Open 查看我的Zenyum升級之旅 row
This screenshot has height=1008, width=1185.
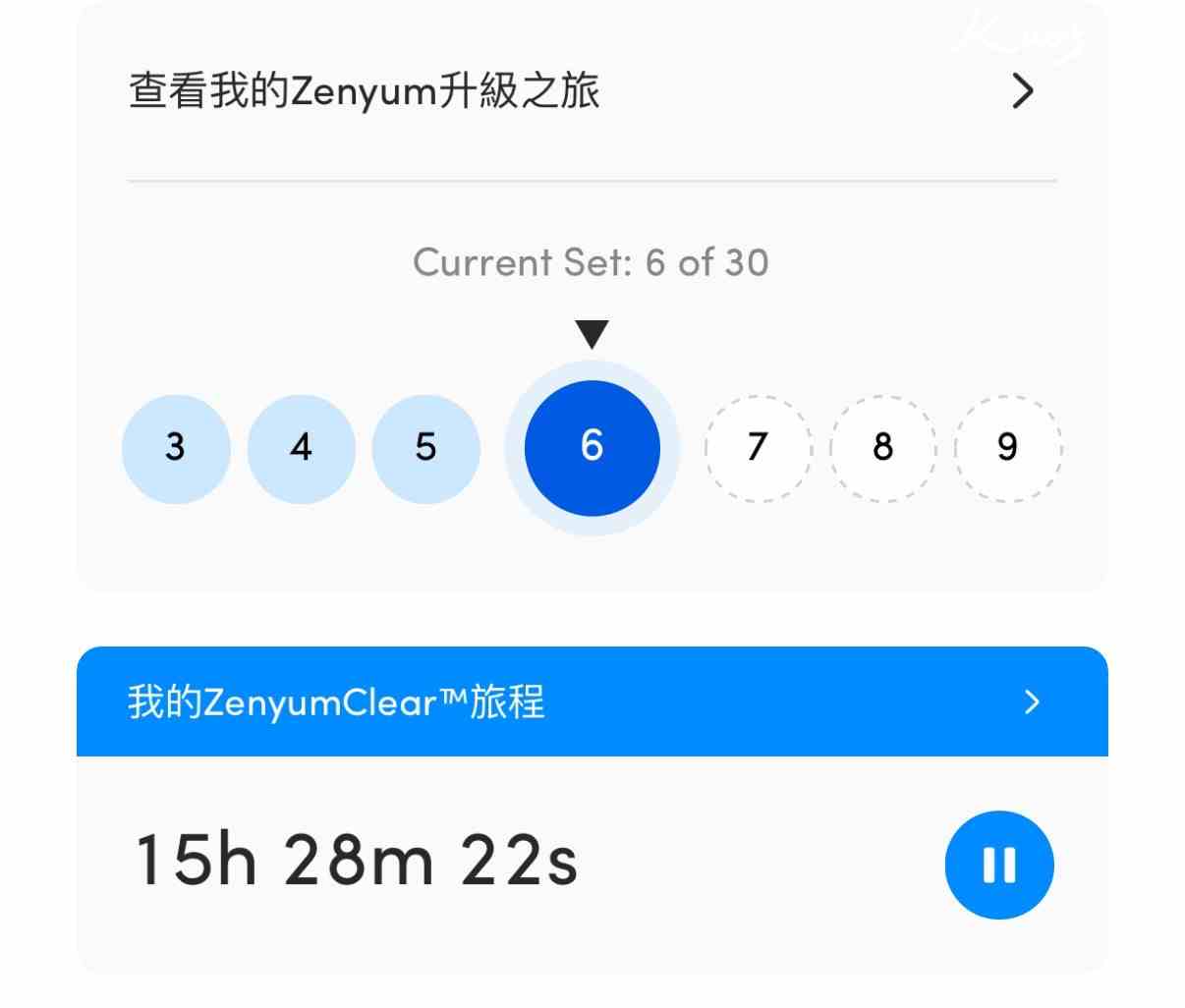click(590, 91)
